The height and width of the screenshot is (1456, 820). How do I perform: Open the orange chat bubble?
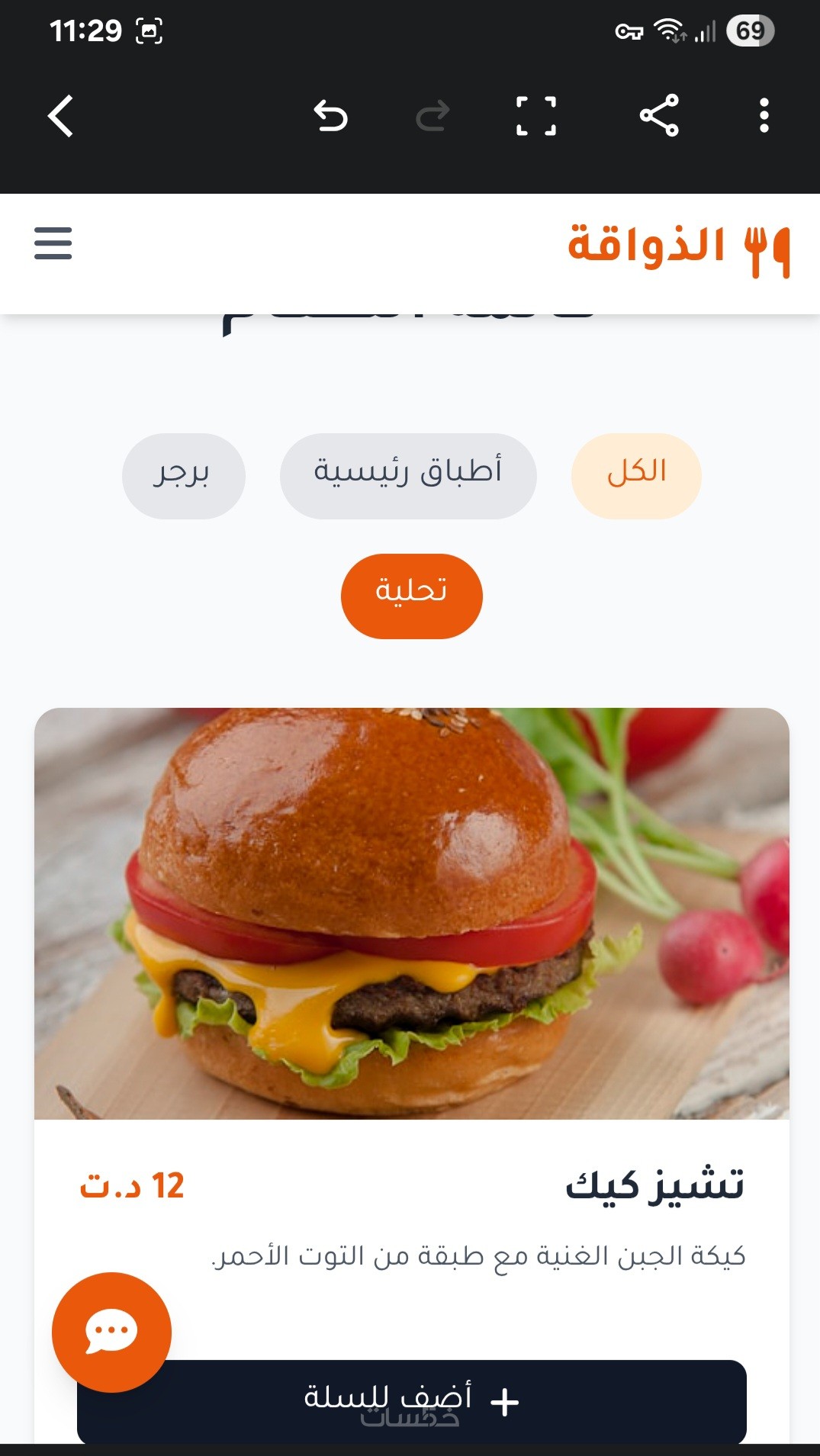tap(111, 1332)
